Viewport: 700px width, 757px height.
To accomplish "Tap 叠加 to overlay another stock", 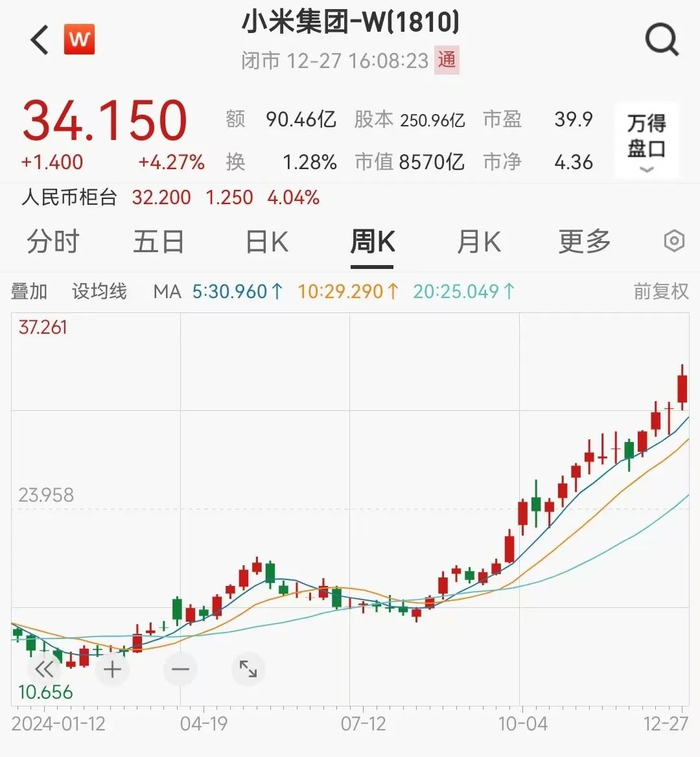I will point(29,292).
